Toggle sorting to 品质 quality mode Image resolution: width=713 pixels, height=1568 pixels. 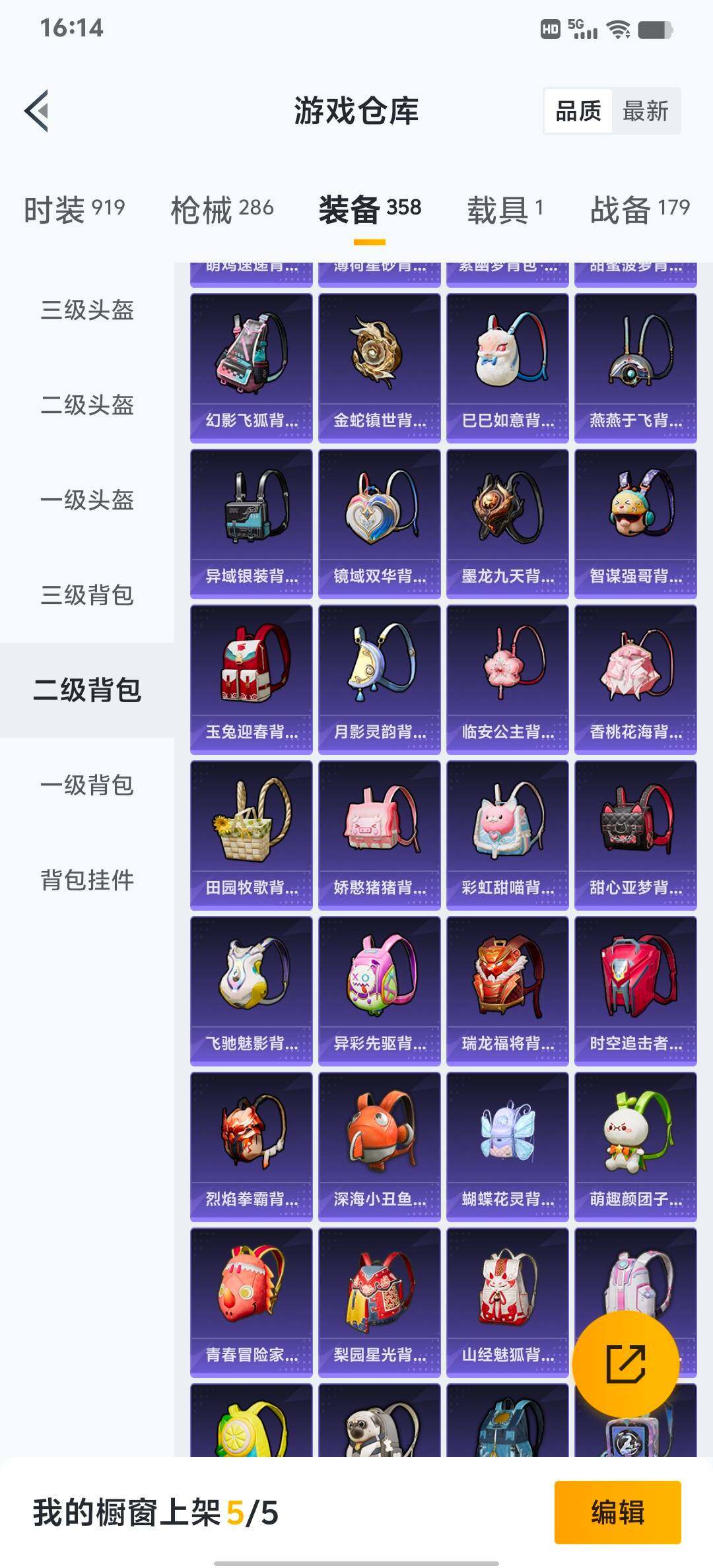point(578,111)
